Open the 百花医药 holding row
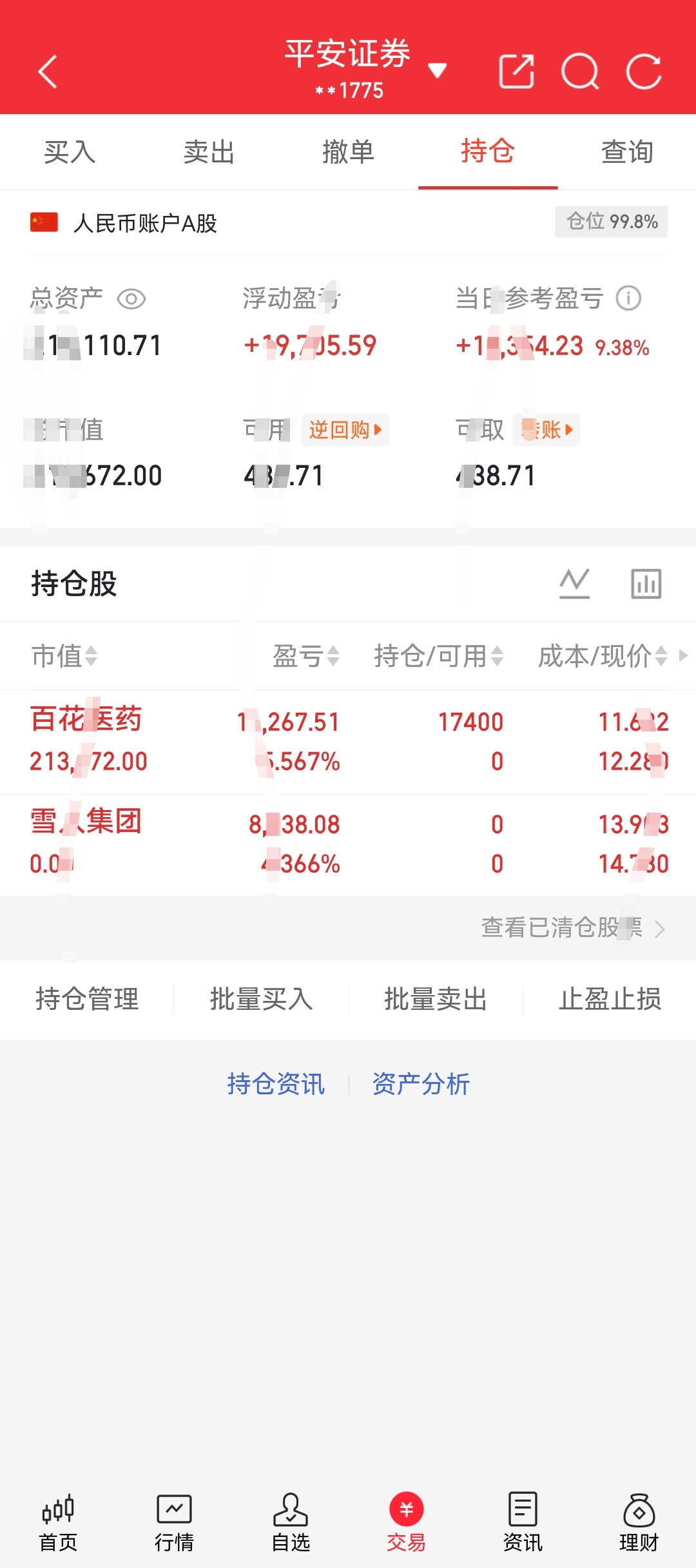This screenshot has height=1568, width=696. pyautogui.click(x=348, y=742)
